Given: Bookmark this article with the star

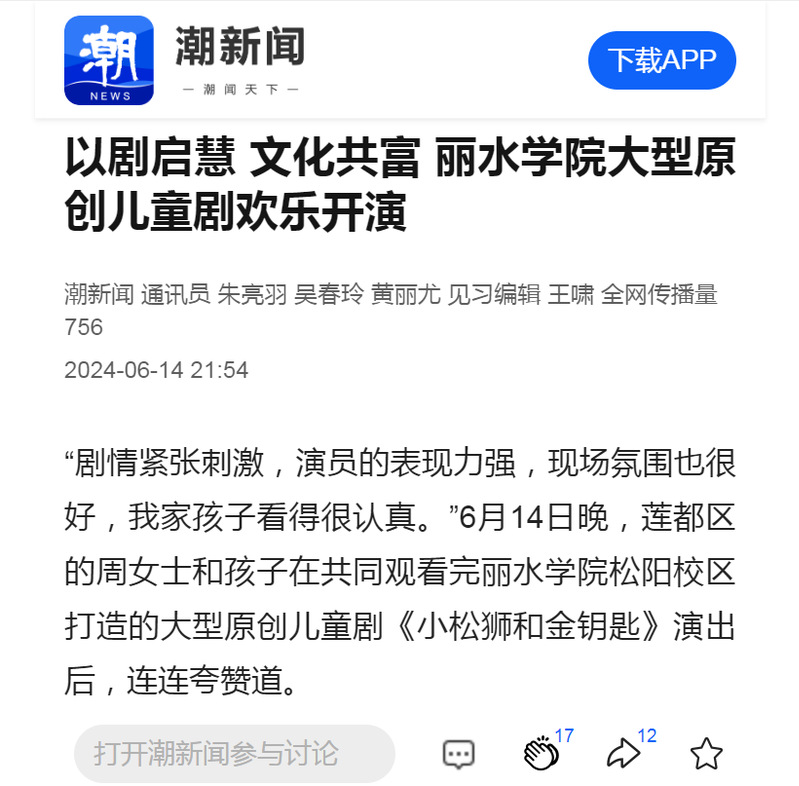Looking at the screenshot, I should point(706,753).
